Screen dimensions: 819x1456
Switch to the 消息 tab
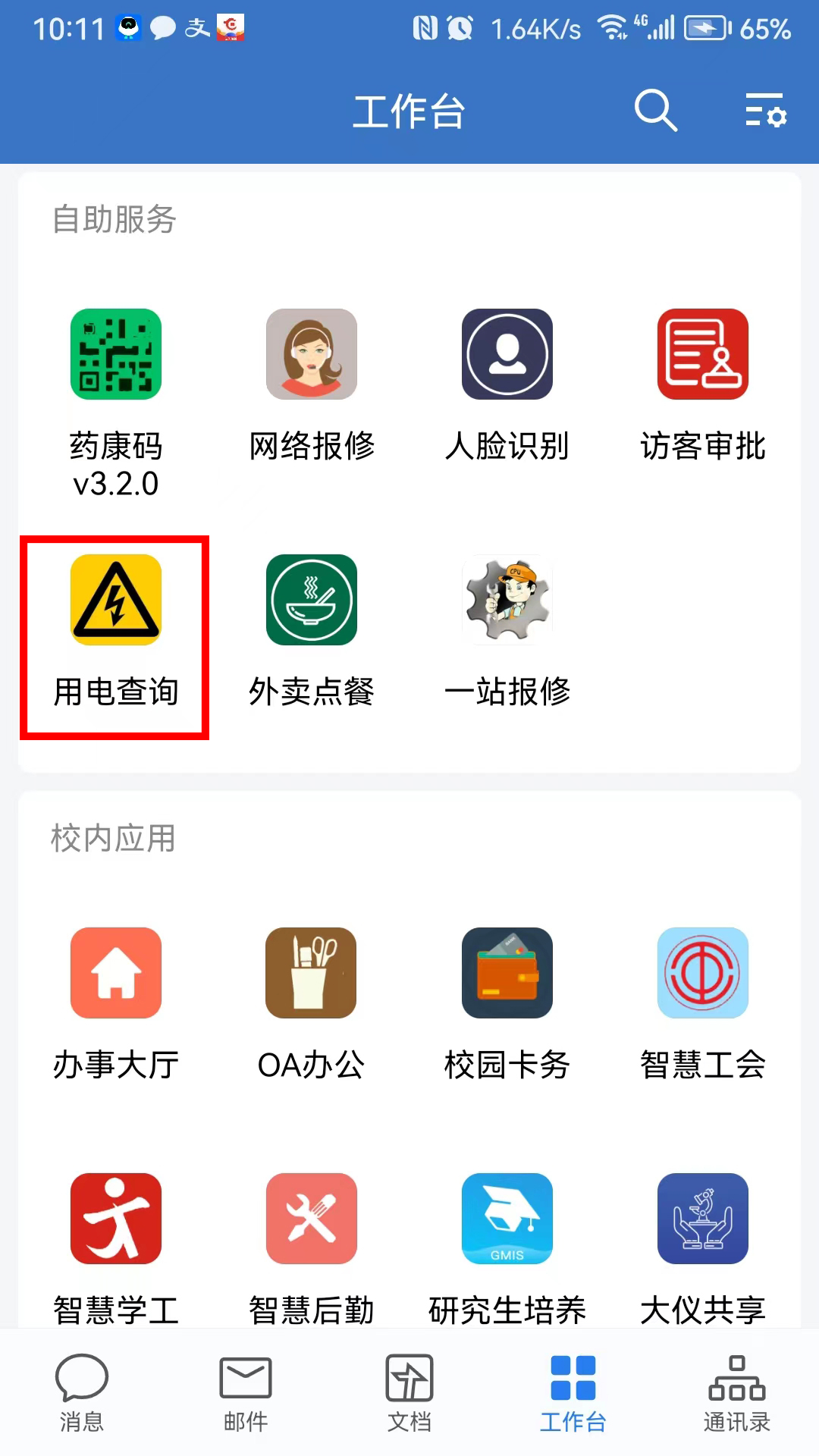[82, 1392]
